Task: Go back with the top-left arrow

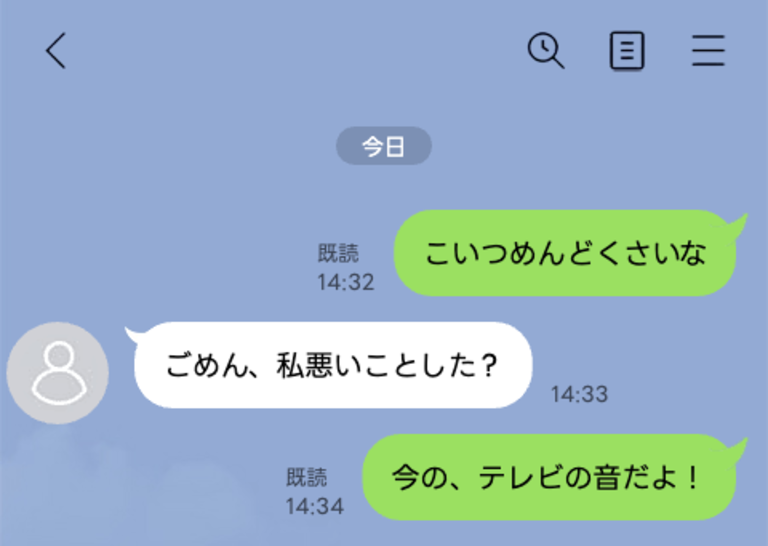Action: (x=56, y=50)
